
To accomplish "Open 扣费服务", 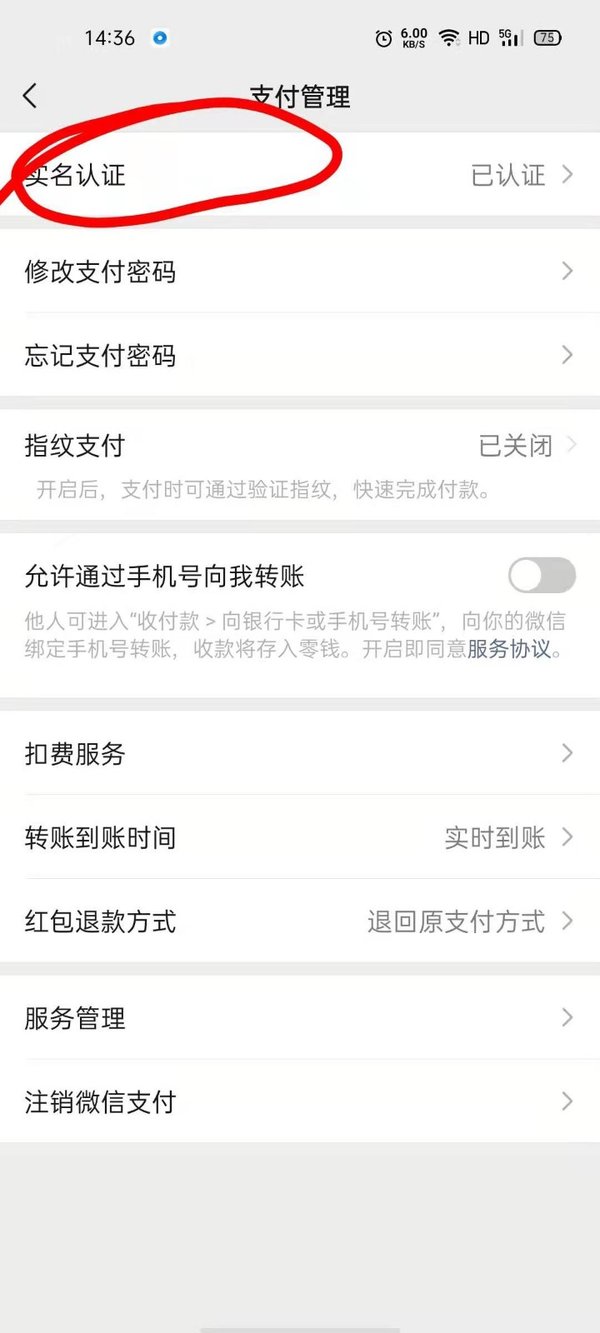I will point(300,753).
